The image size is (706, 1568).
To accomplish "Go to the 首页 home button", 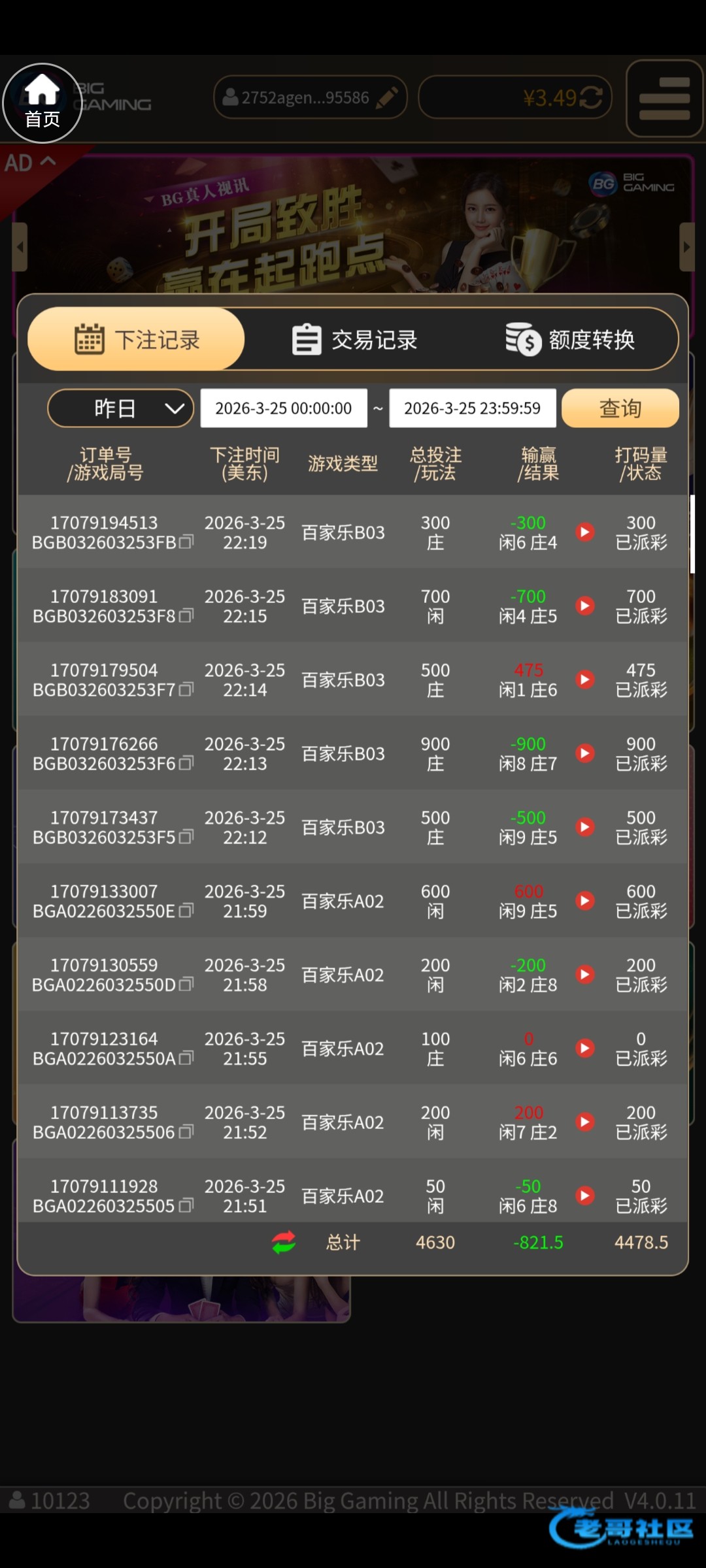I will click(x=42, y=103).
